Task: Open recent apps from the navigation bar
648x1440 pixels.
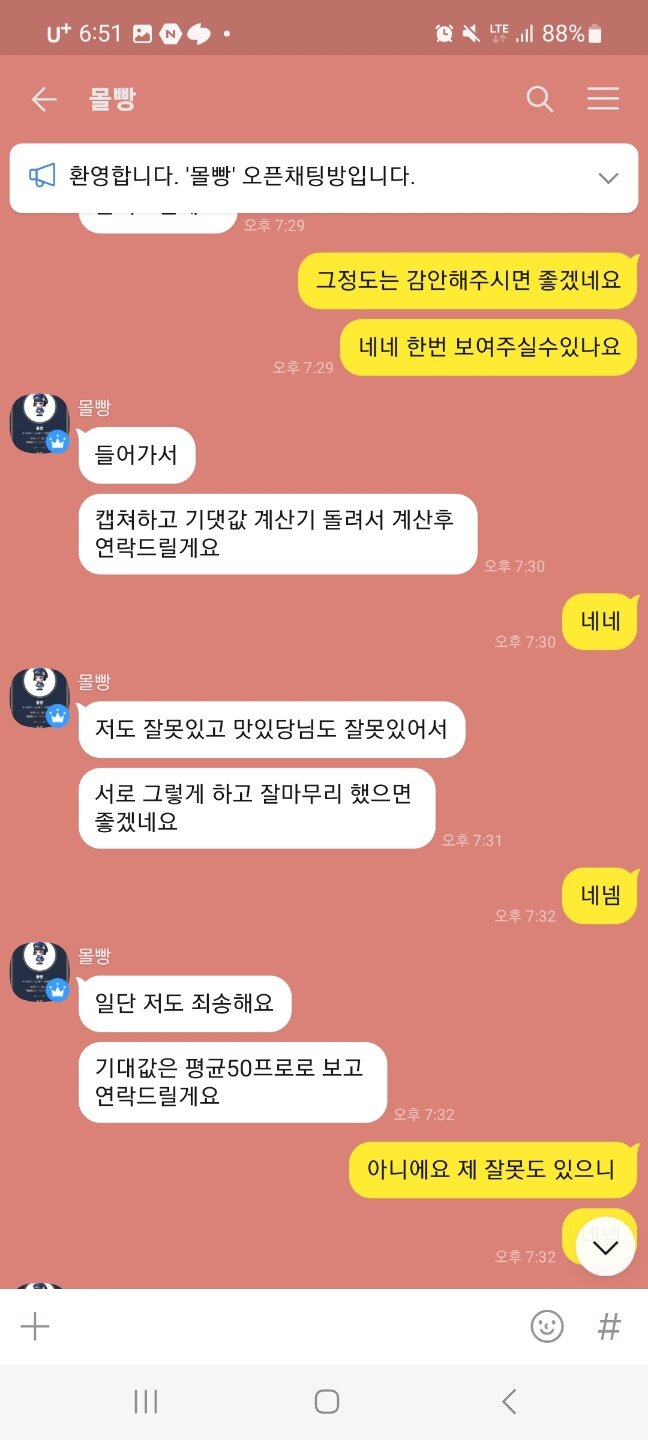Action: (146, 1401)
